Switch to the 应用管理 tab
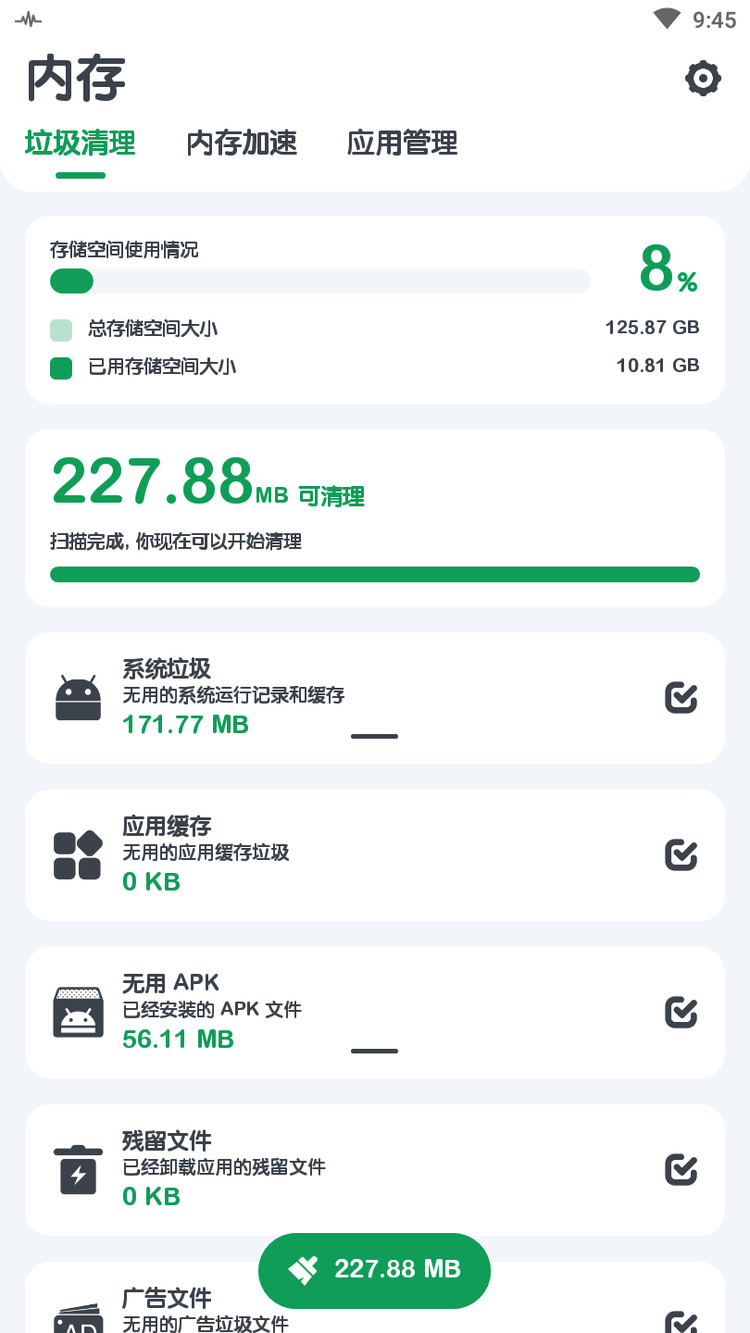 402,143
